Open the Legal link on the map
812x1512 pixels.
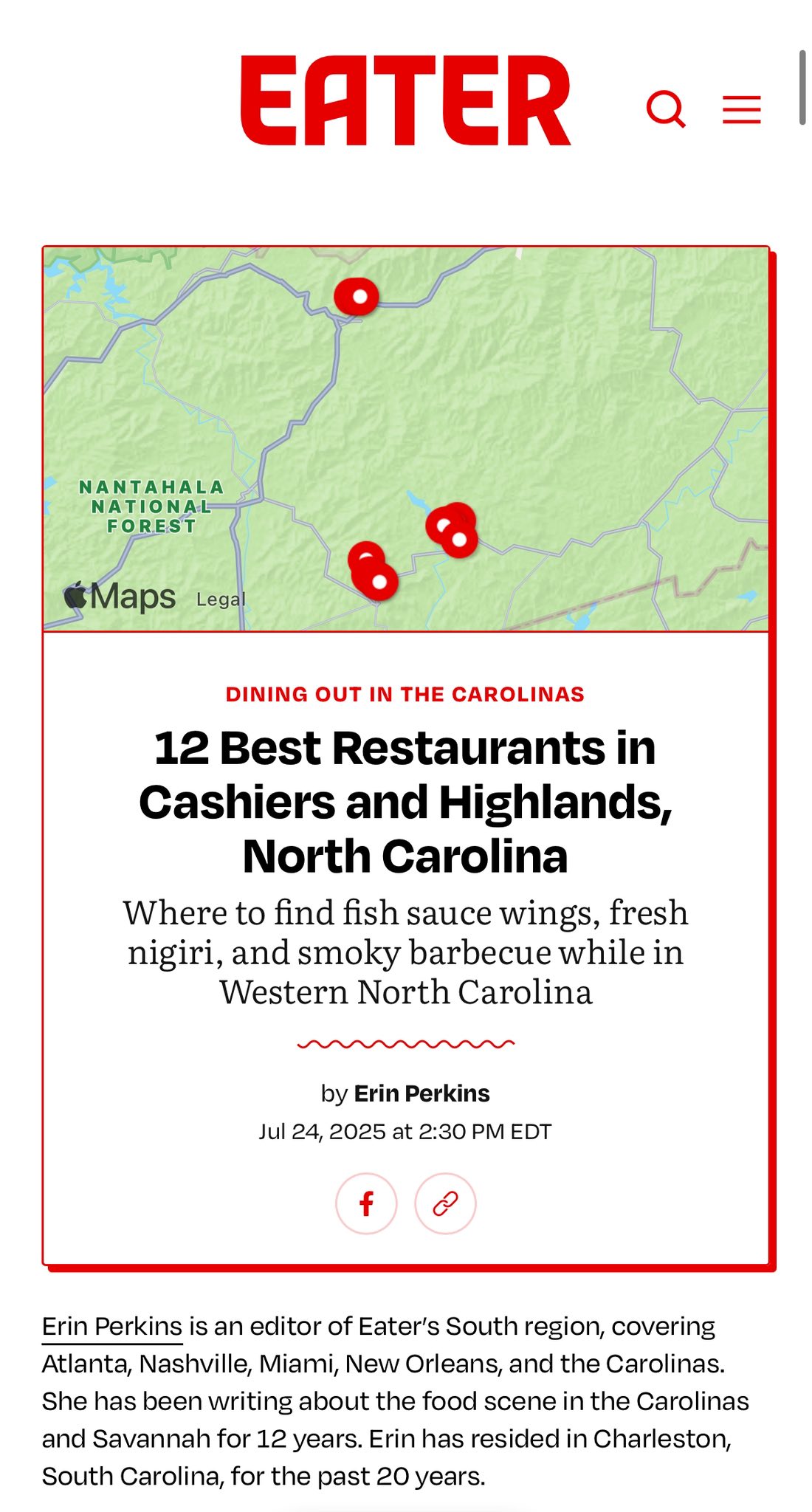[x=221, y=599]
